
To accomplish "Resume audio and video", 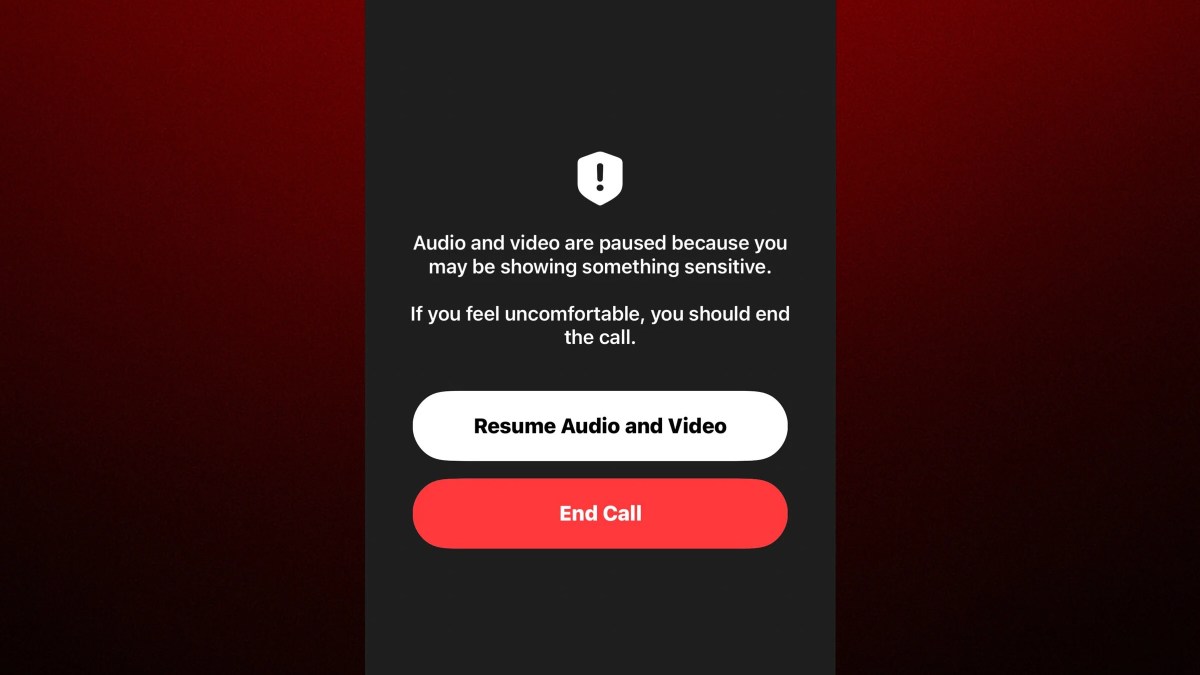I will 600,426.
